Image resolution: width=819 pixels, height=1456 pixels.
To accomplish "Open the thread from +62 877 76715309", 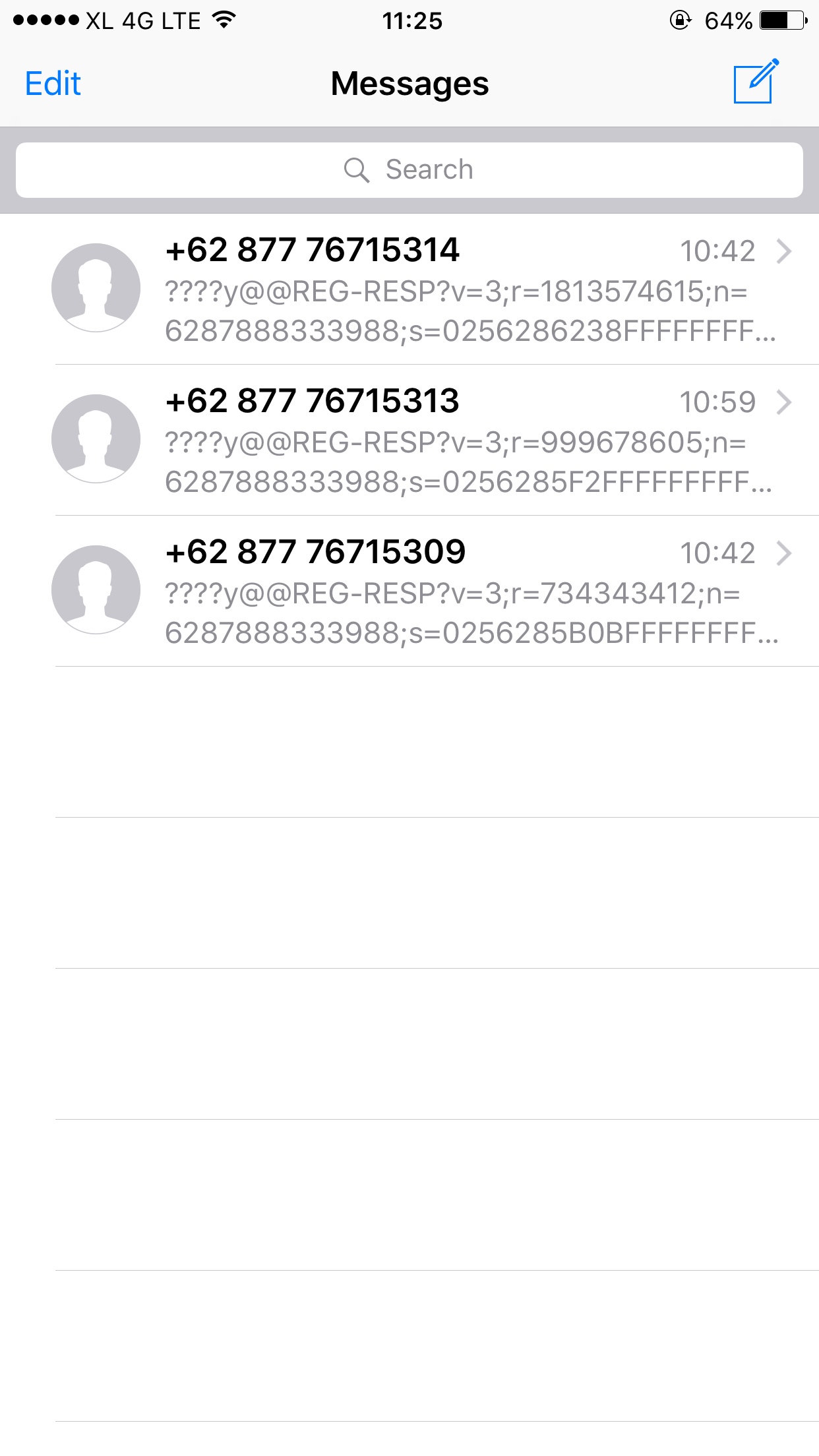I will (x=409, y=591).
